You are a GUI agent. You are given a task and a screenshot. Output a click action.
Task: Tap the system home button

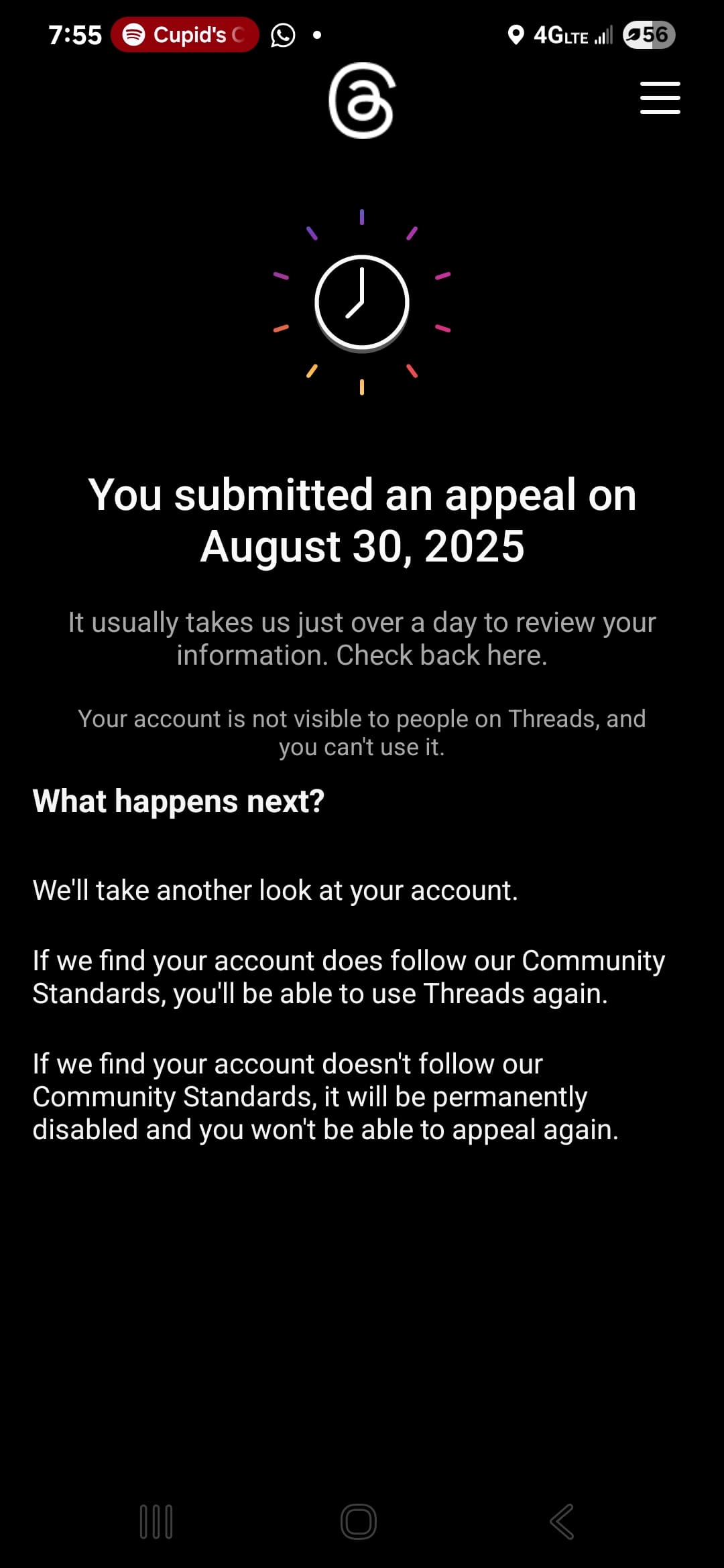(359, 1521)
